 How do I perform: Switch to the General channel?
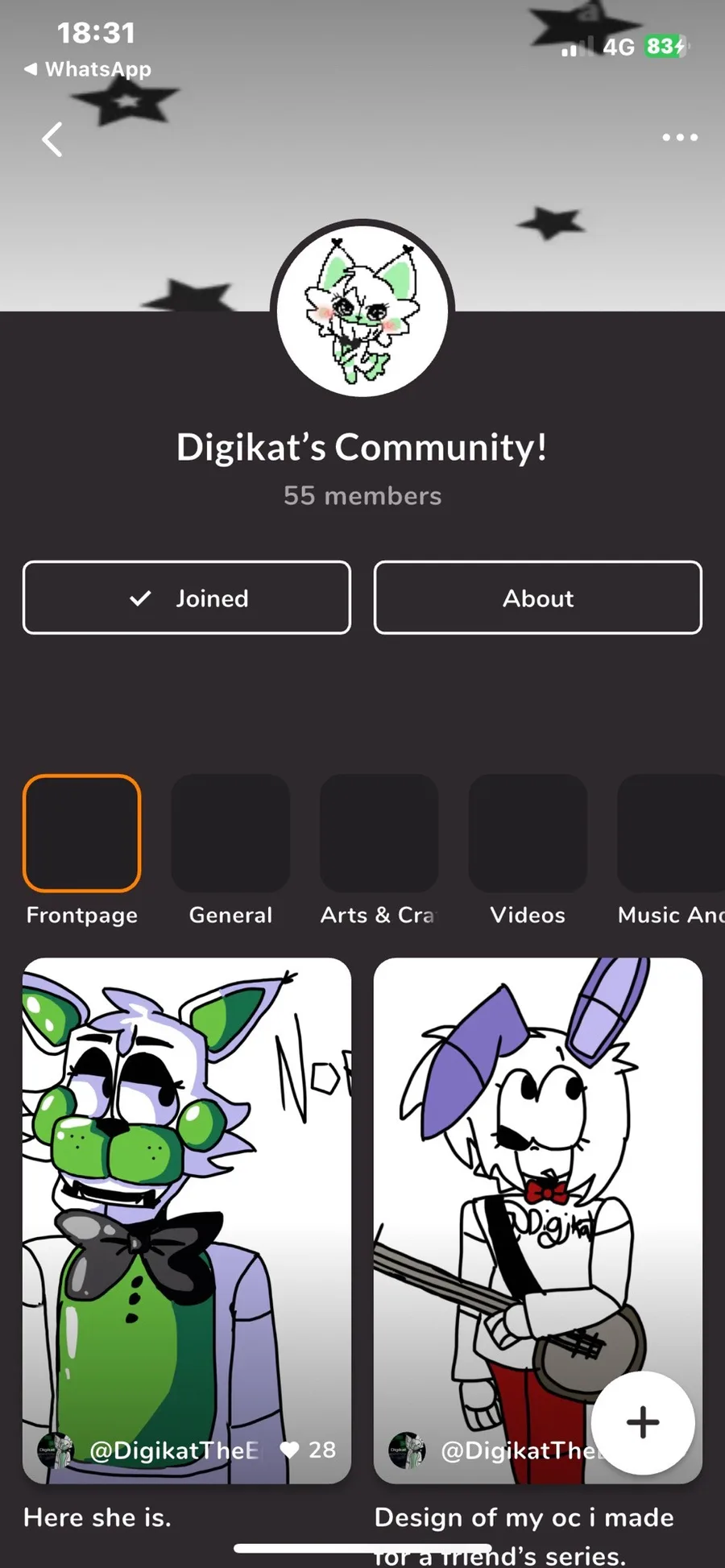coord(230,834)
